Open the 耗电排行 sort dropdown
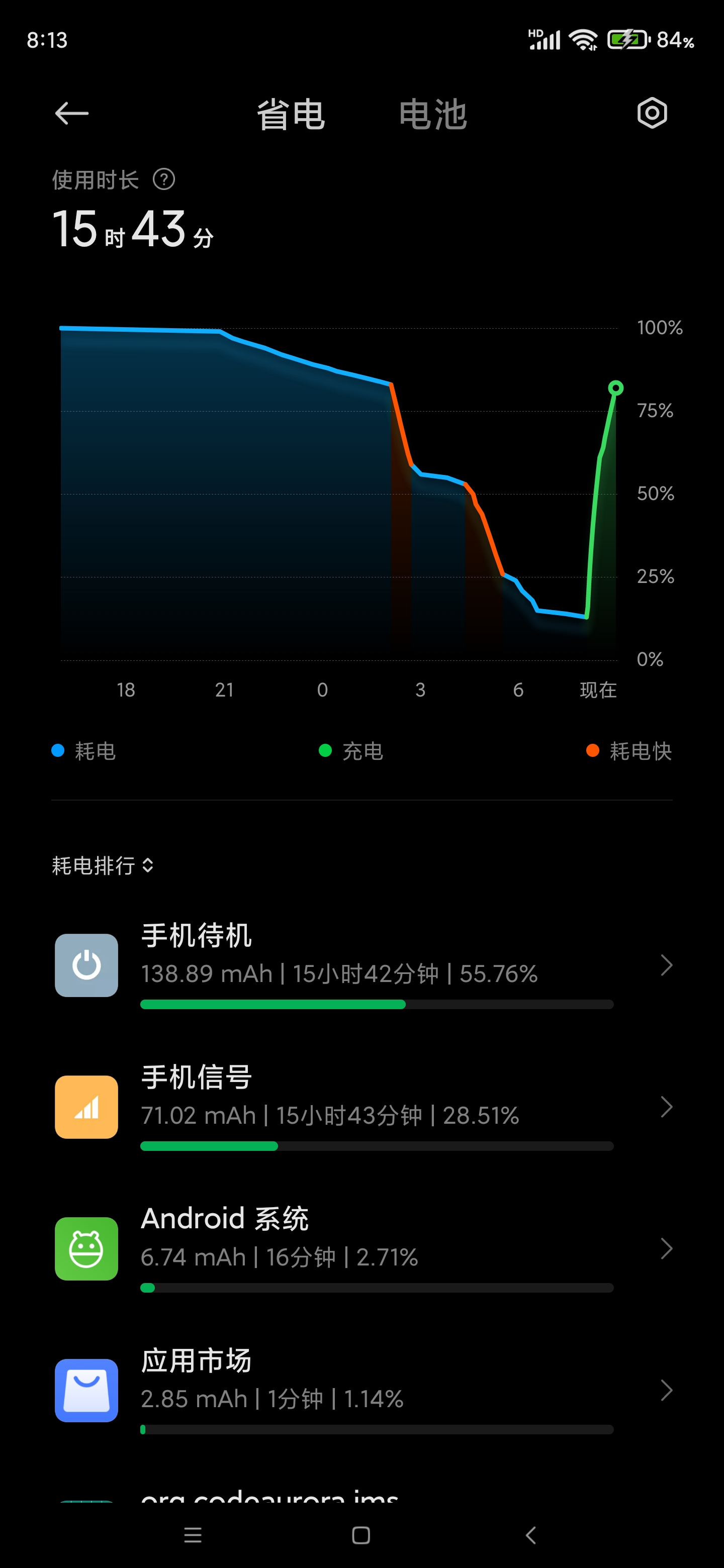Viewport: 724px width, 1568px height. [103, 865]
